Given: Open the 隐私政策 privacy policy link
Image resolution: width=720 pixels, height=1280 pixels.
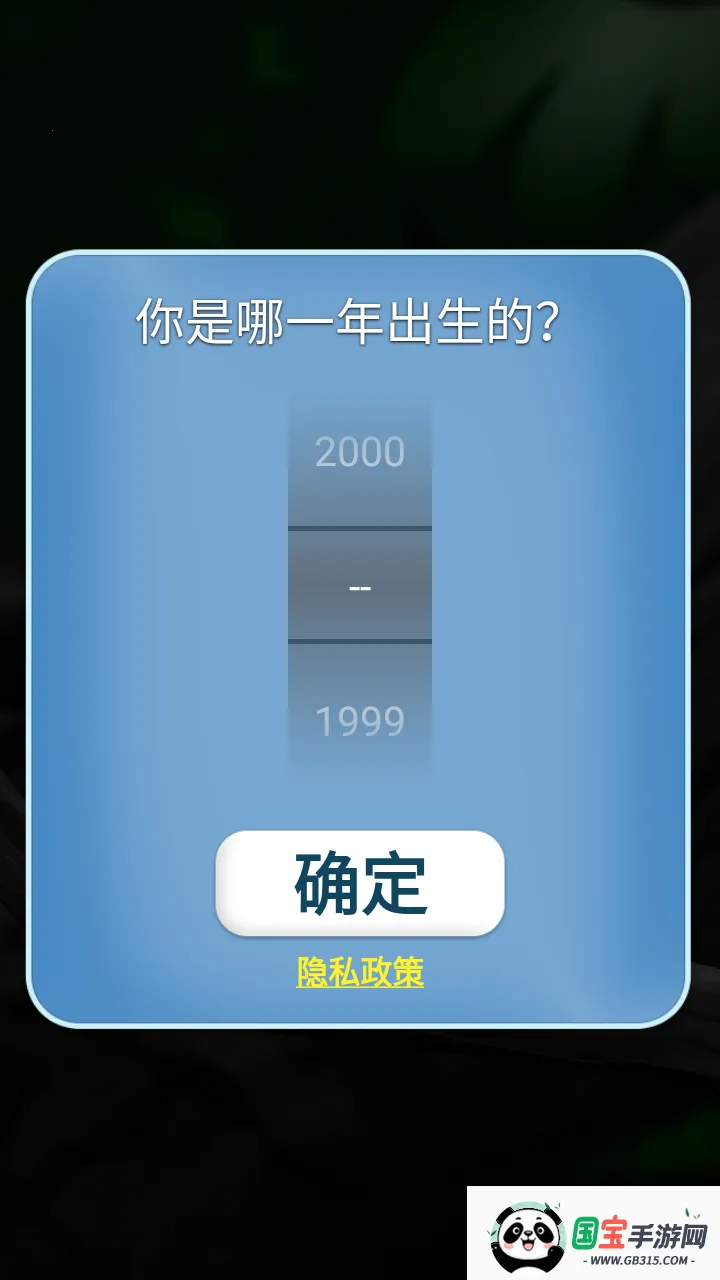Looking at the screenshot, I should (360, 972).
